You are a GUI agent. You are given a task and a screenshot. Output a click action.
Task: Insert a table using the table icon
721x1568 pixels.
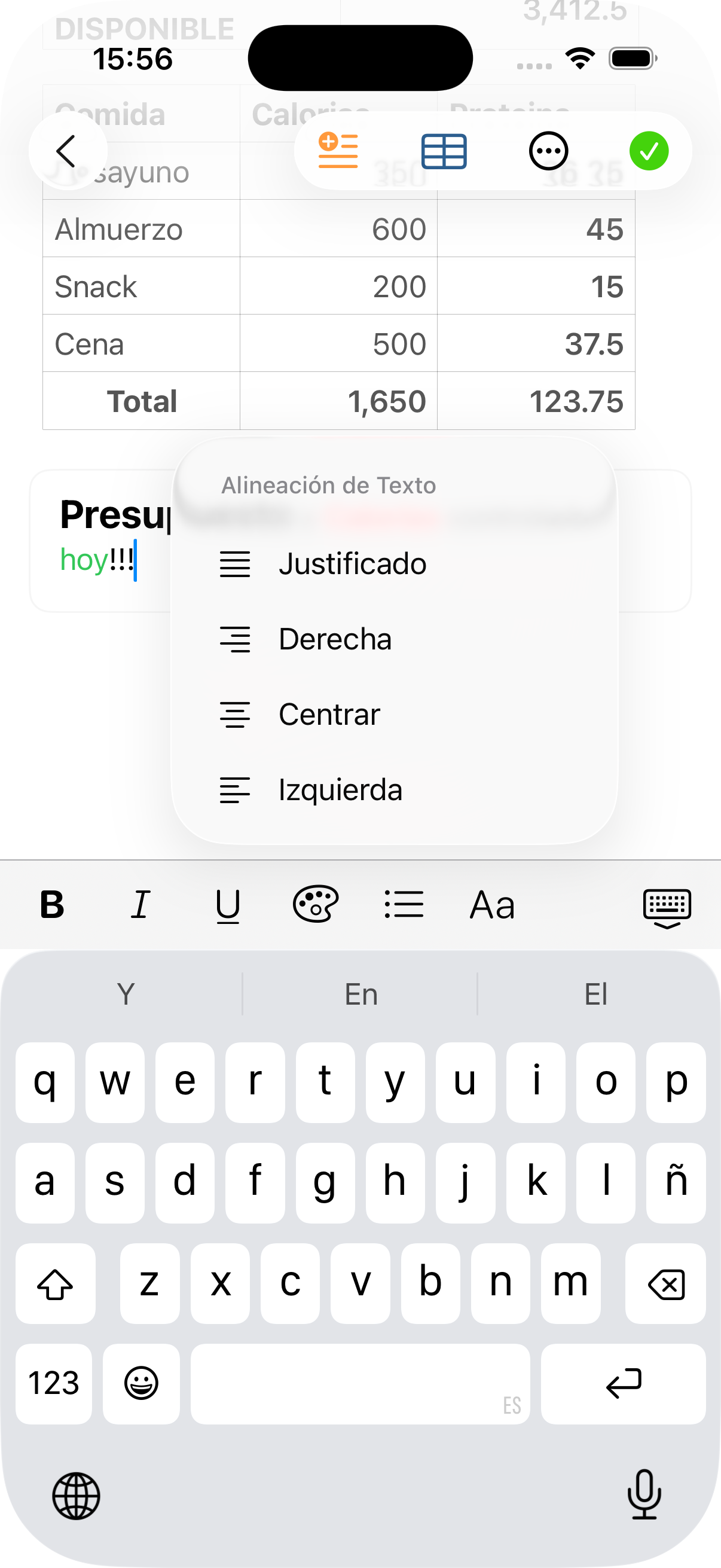444,151
